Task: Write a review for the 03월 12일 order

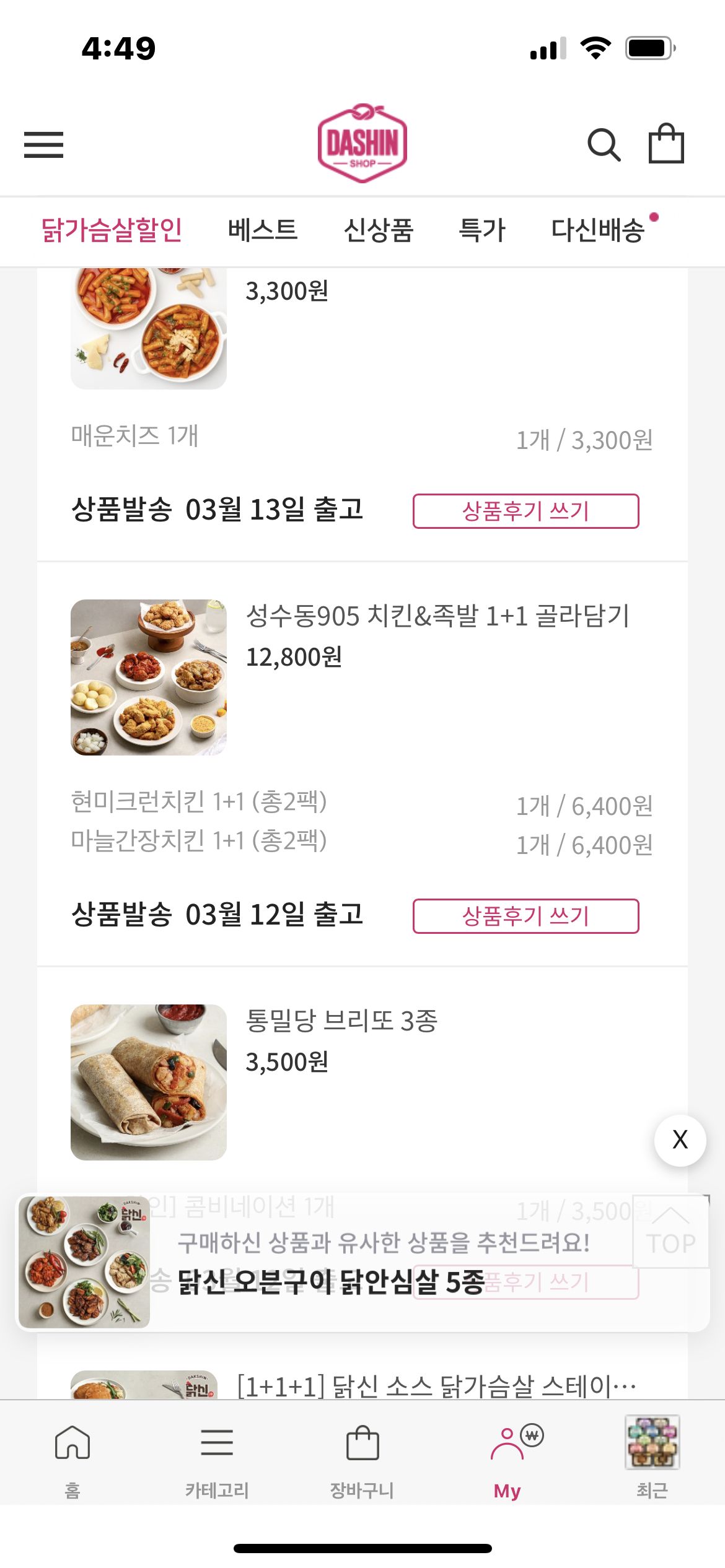Action: [x=525, y=916]
